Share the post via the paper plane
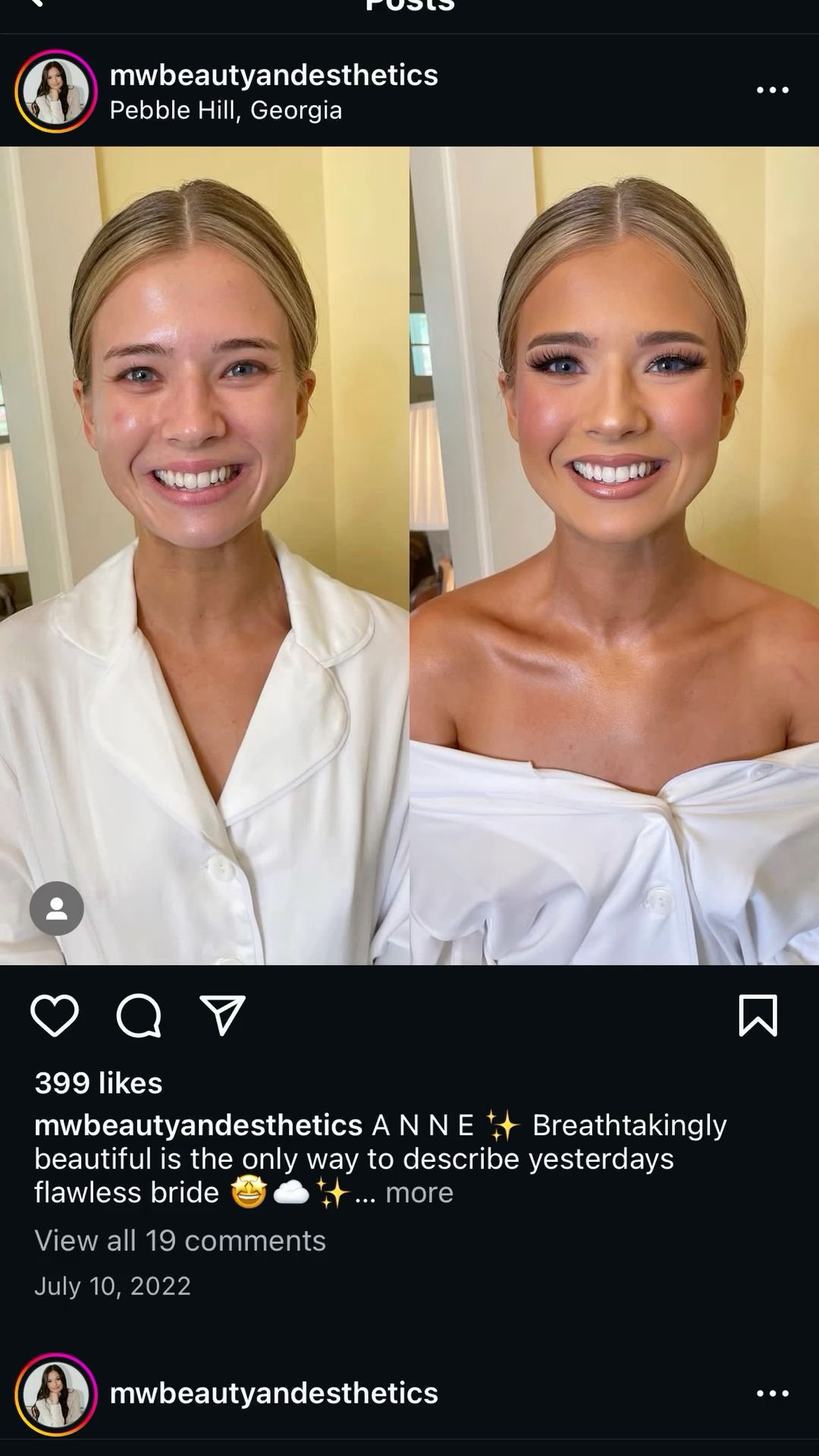The image size is (819, 1456). [x=222, y=1015]
